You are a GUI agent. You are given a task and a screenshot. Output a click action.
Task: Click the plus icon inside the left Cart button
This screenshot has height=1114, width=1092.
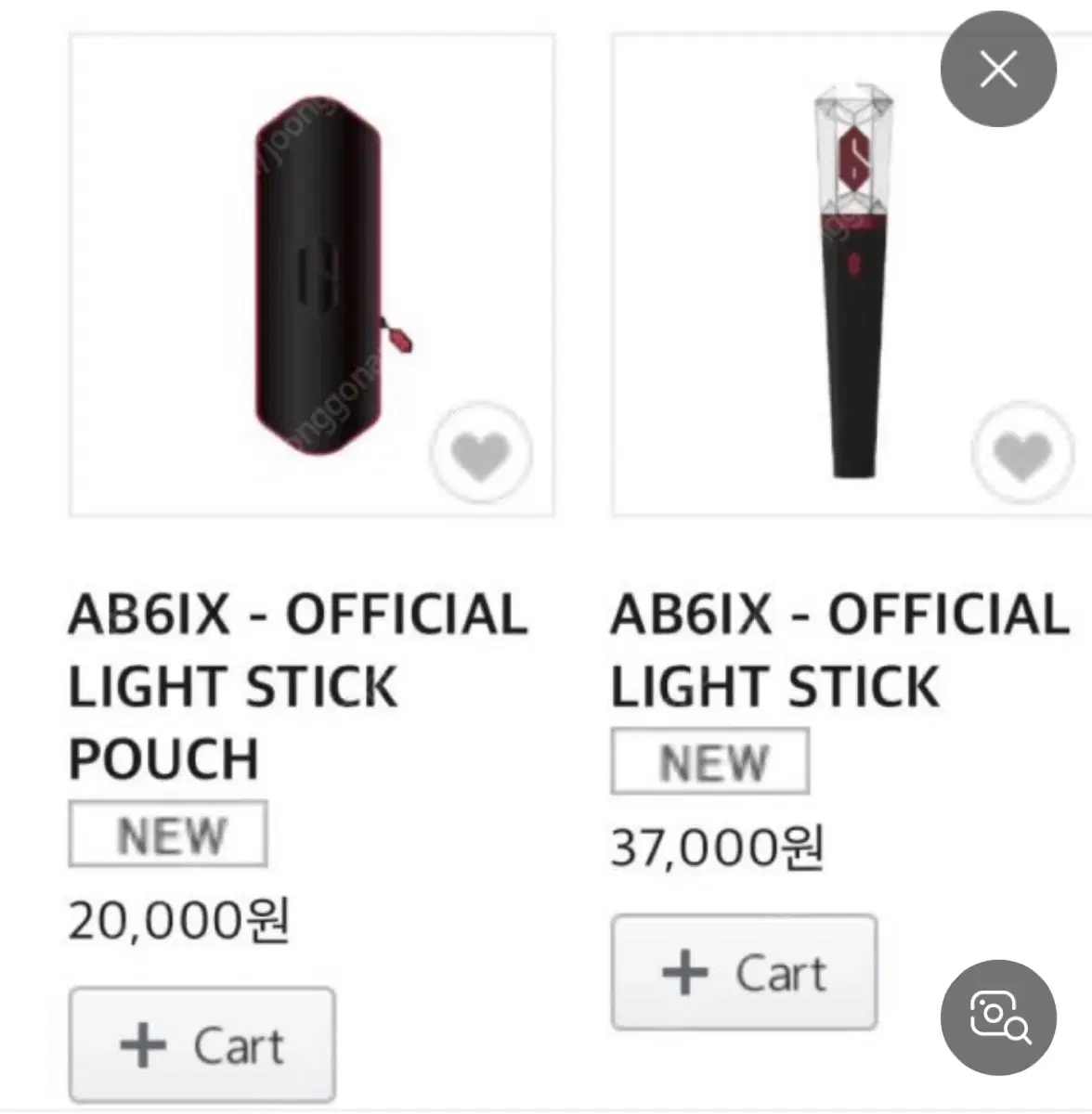click(x=141, y=1043)
